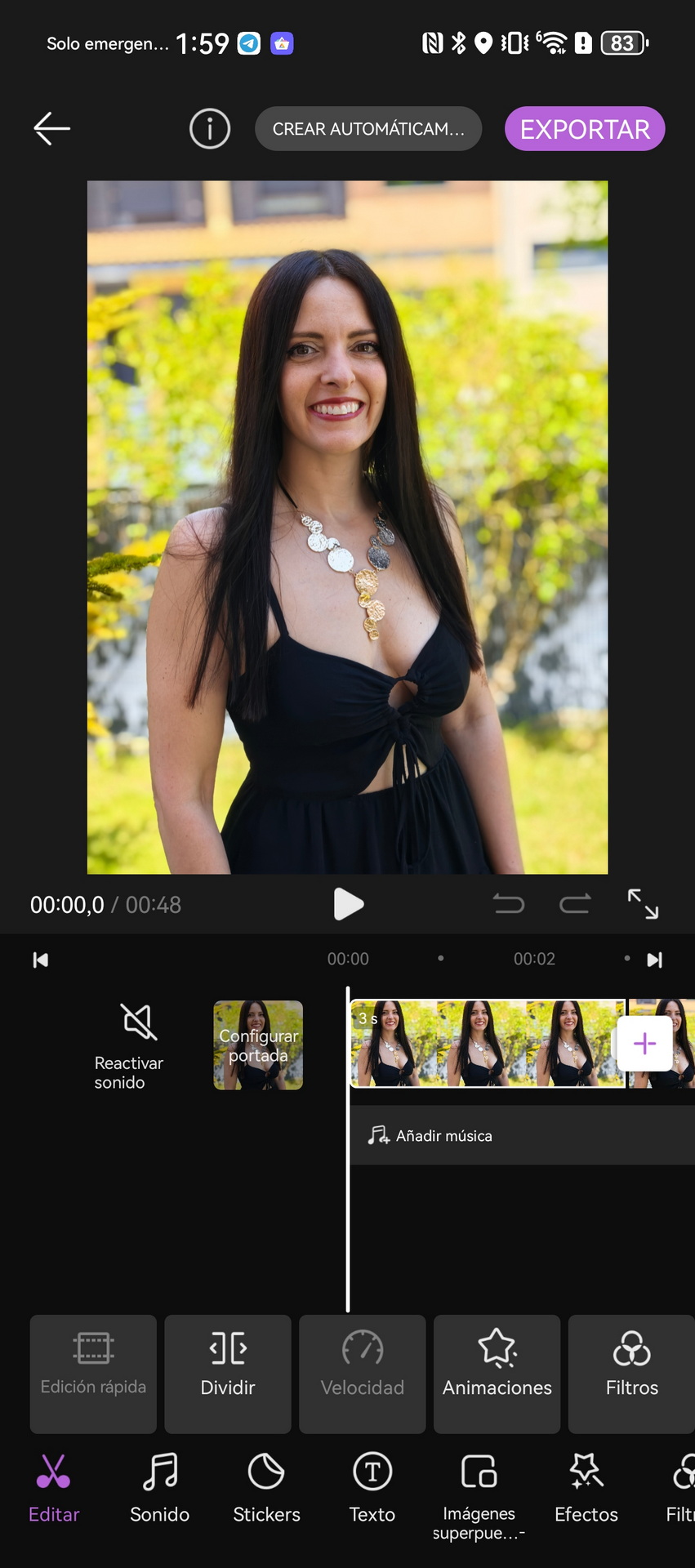
Task: Open the Animaciones tool
Action: pyautogui.click(x=497, y=1374)
